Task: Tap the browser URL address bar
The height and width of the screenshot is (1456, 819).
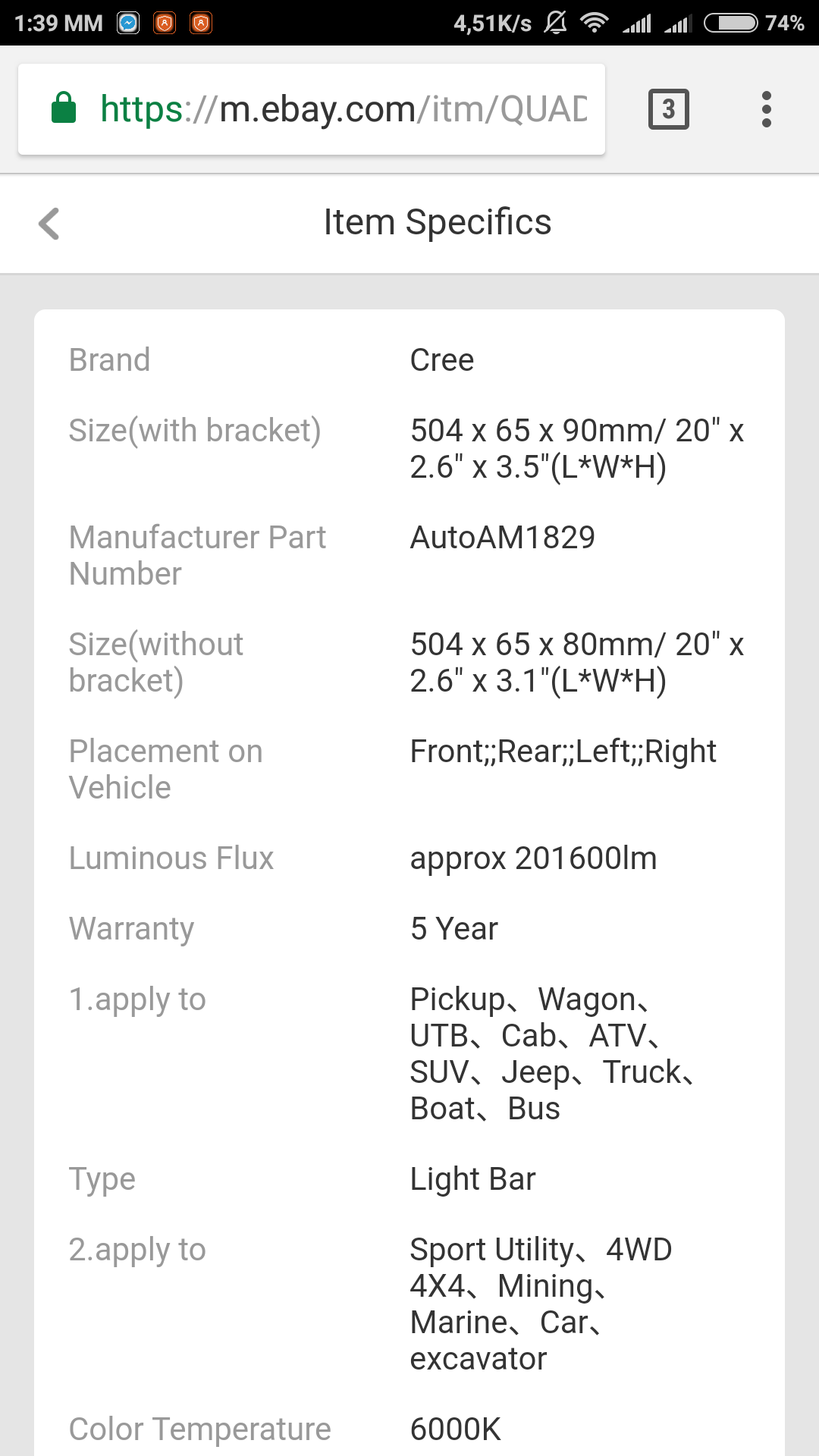Action: (312, 109)
